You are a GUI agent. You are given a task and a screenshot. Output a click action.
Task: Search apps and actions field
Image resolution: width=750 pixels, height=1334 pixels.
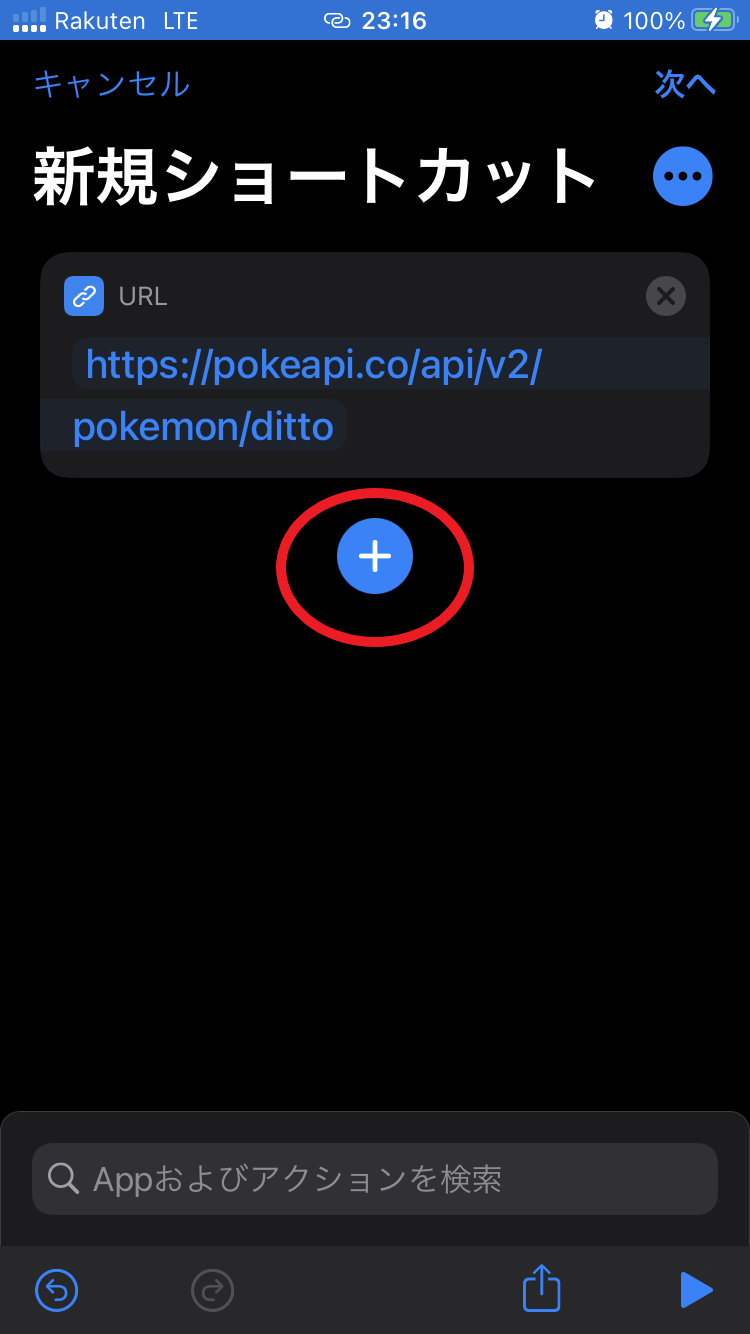pyautogui.click(x=375, y=1179)
